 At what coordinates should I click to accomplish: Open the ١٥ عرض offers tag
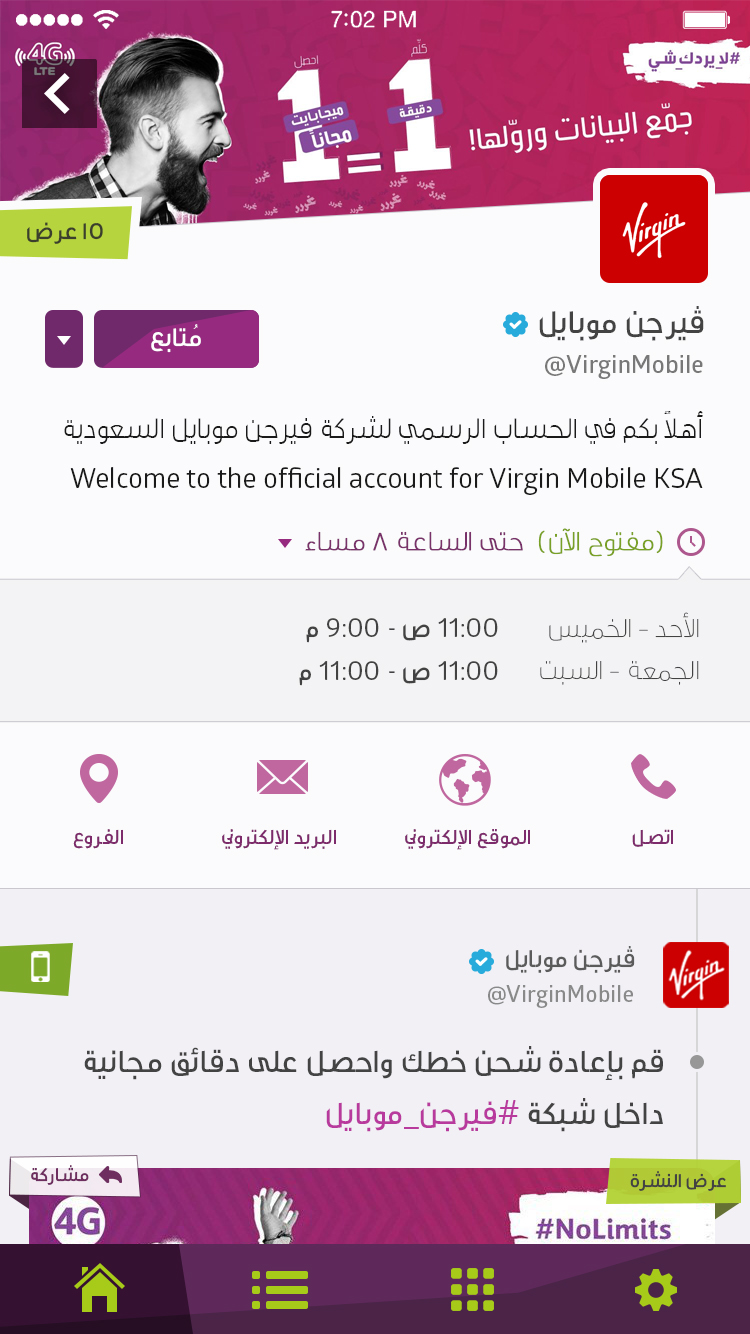pyautogui.click(x=65, y=232)
